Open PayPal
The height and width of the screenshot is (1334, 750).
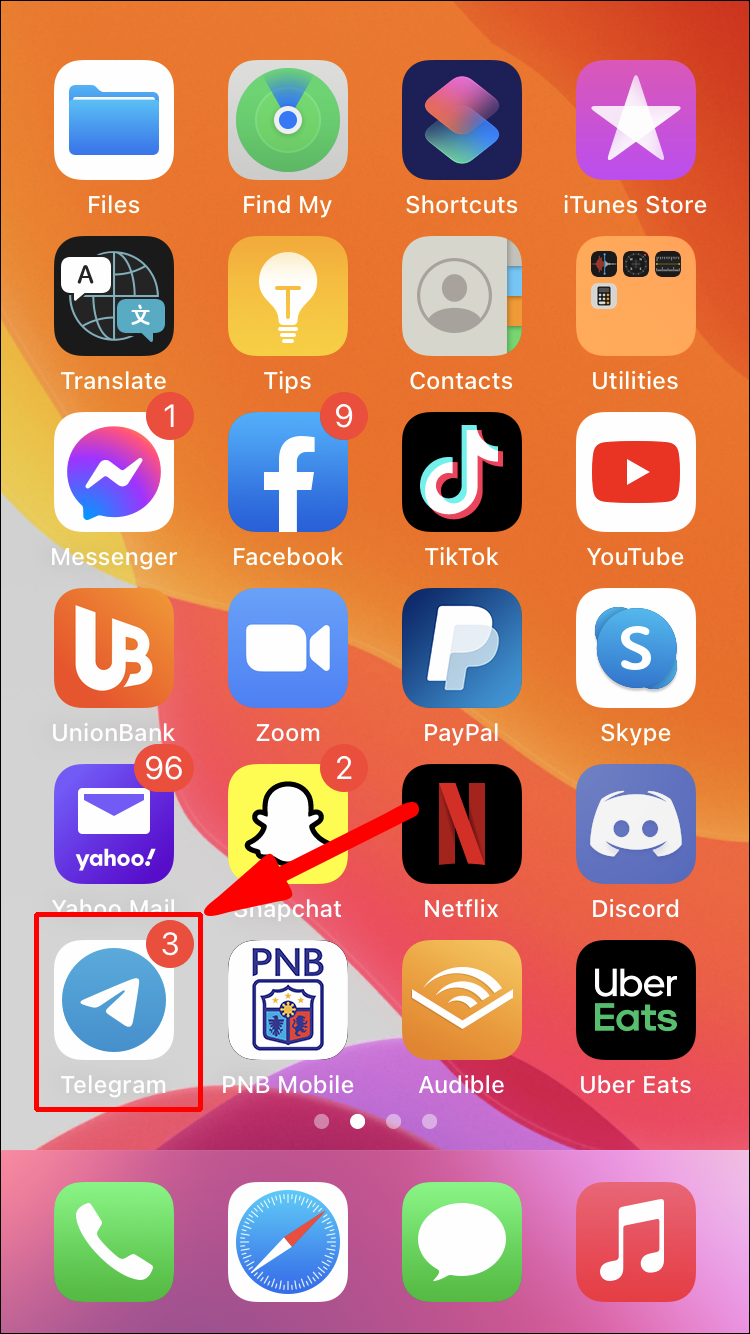462,648
